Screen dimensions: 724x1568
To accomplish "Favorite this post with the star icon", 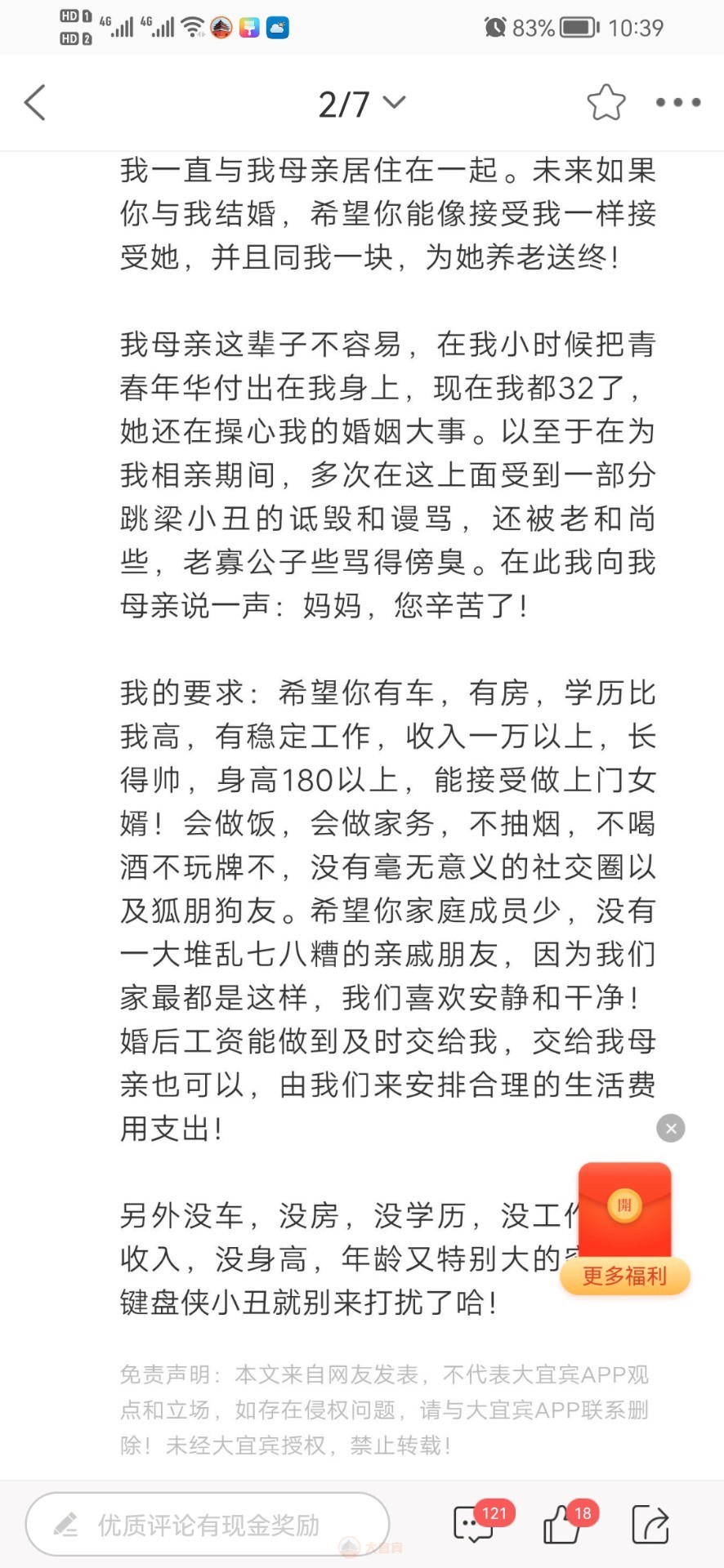I will [606, 103].
